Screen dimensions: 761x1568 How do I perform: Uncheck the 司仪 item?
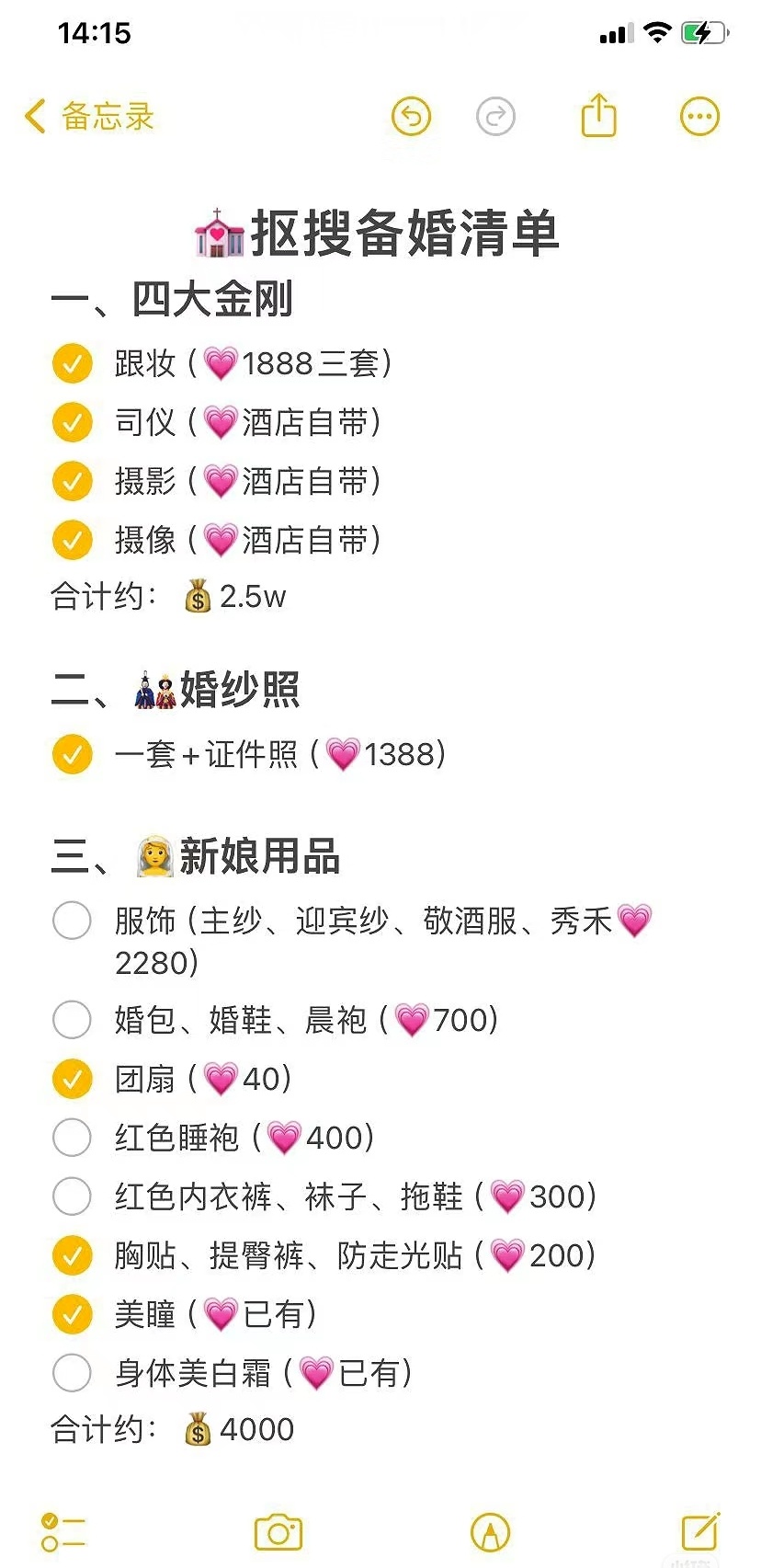(x=73, y=422)
